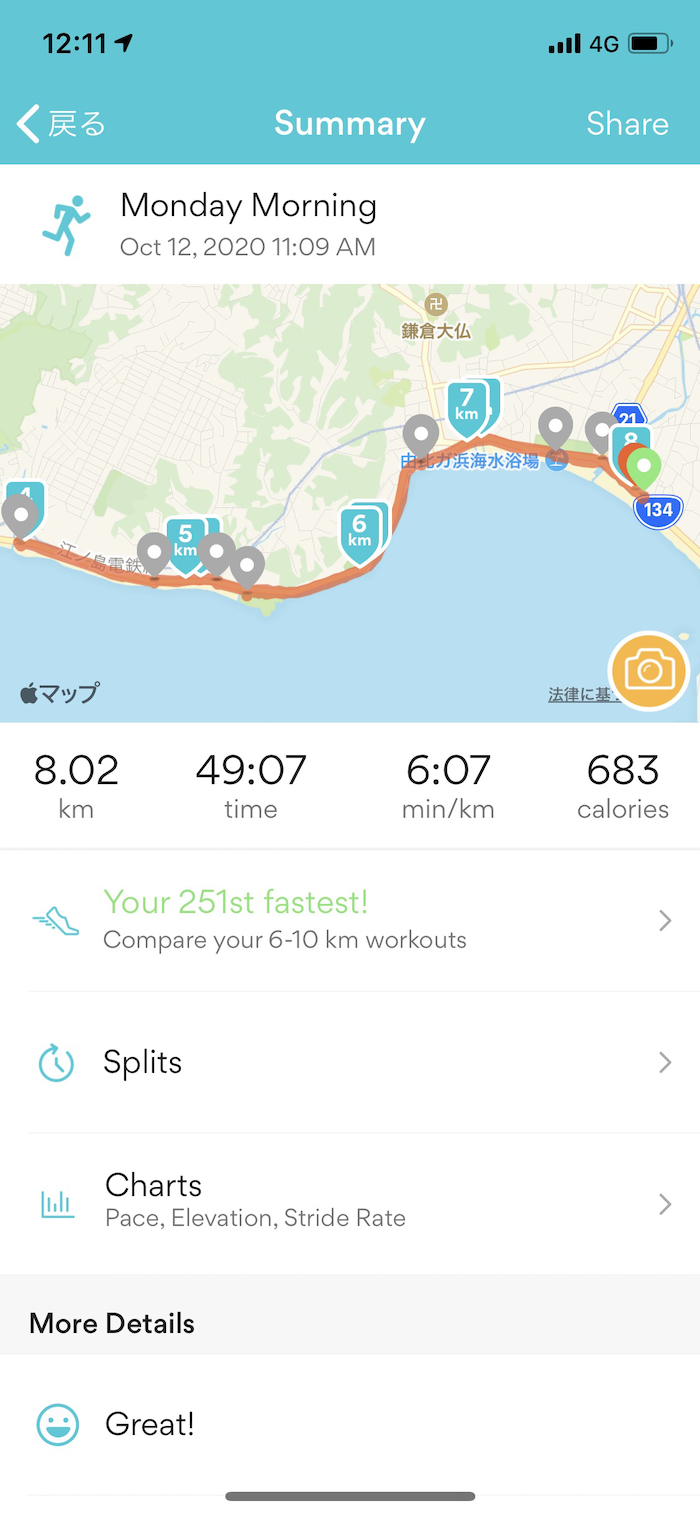Share this workout summary
Viewport: 700px width, 1516px height.
coord(627,124)
